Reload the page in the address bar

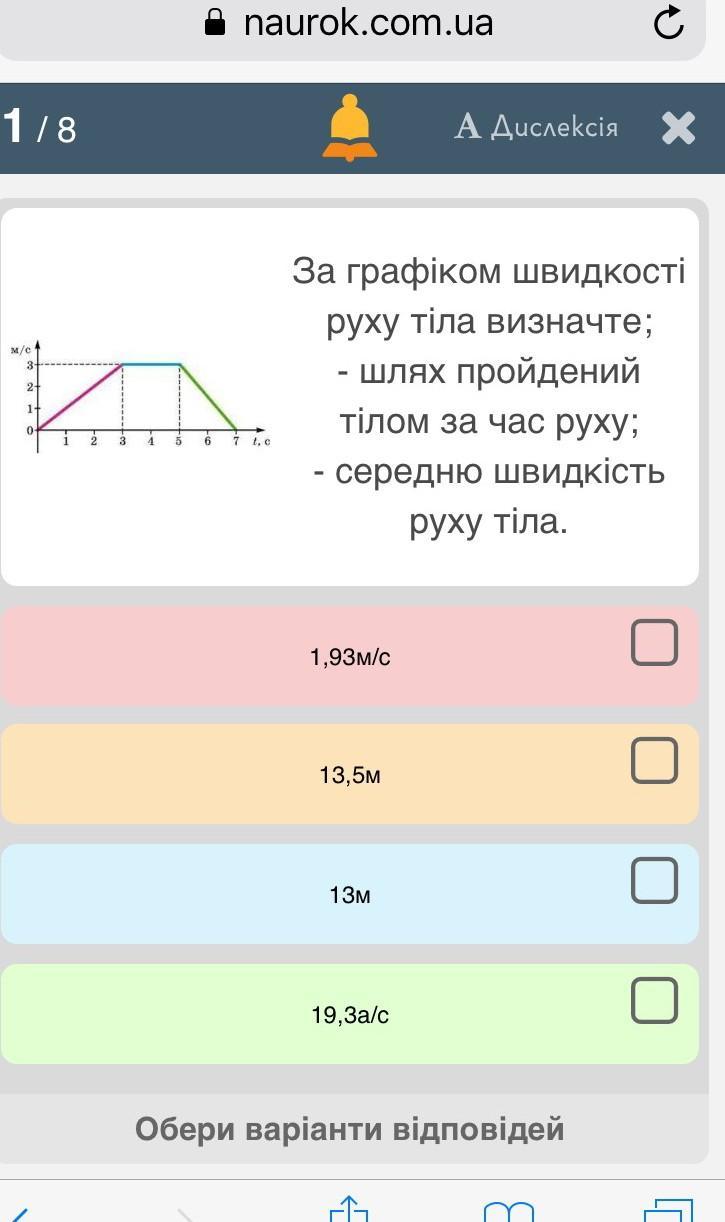668,22
